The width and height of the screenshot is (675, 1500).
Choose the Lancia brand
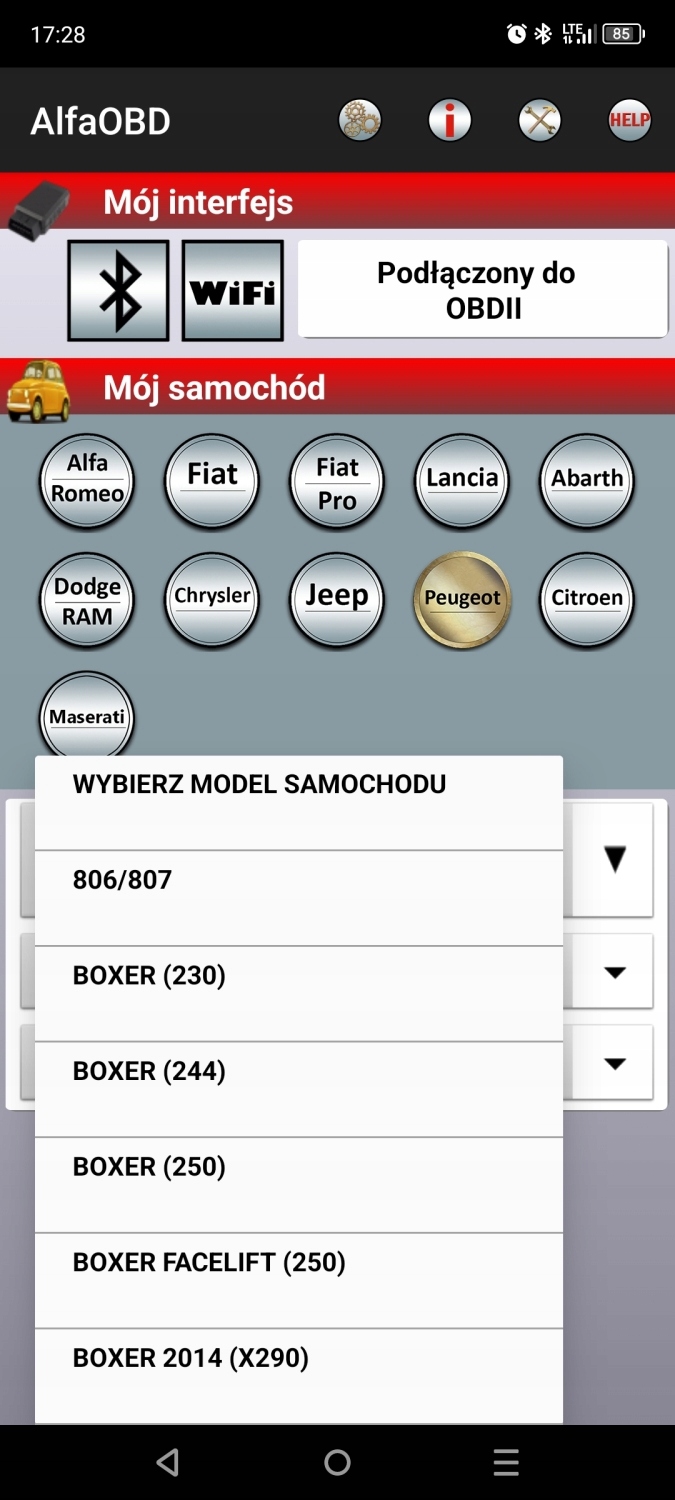point(462,481)
